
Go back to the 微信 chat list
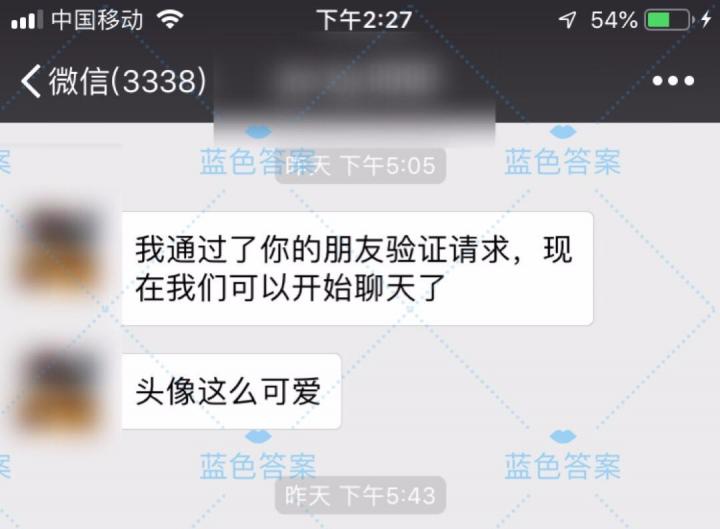110,82
